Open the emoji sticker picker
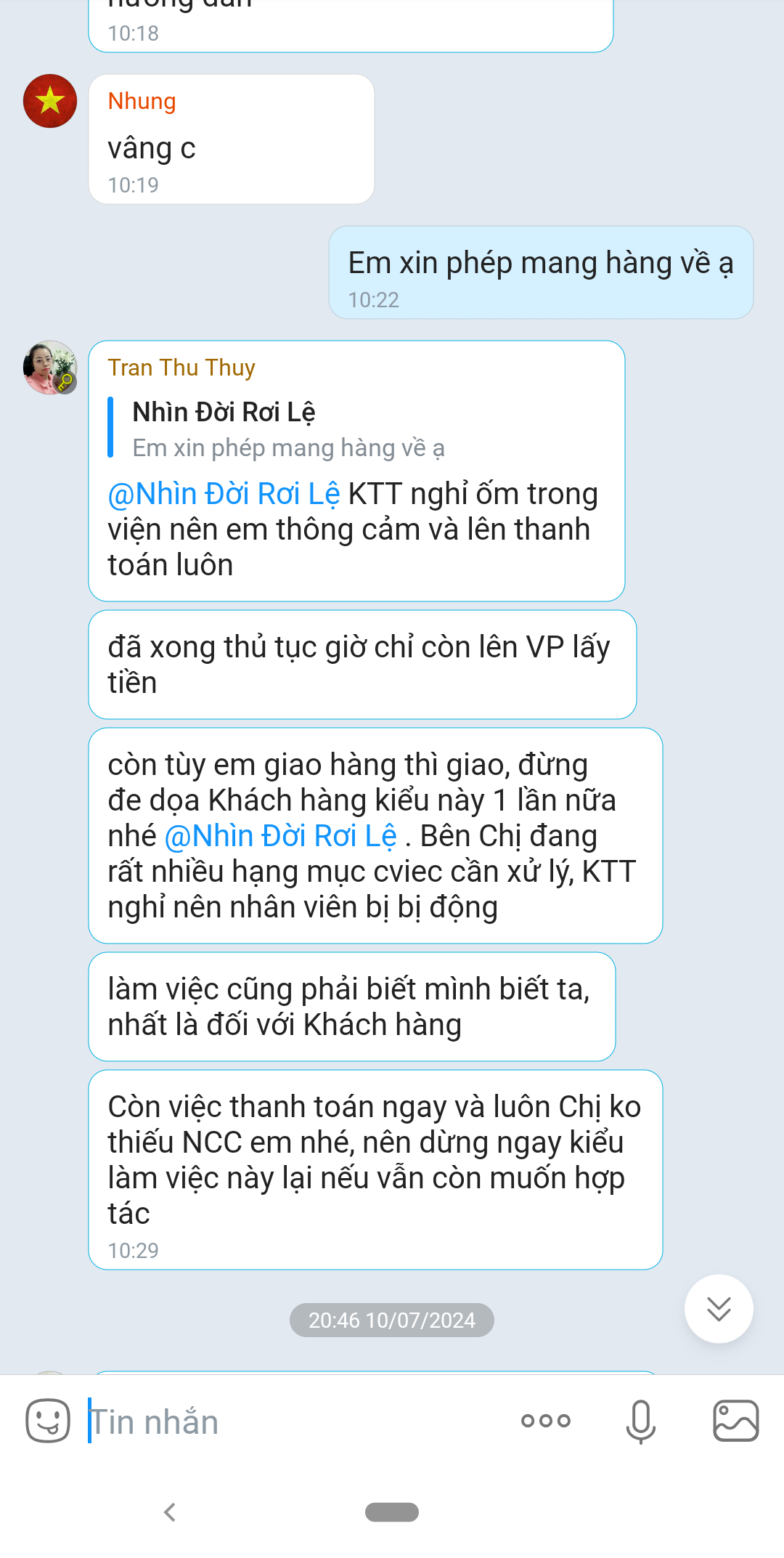The image size is (784, 1558). click(48, 1421)
